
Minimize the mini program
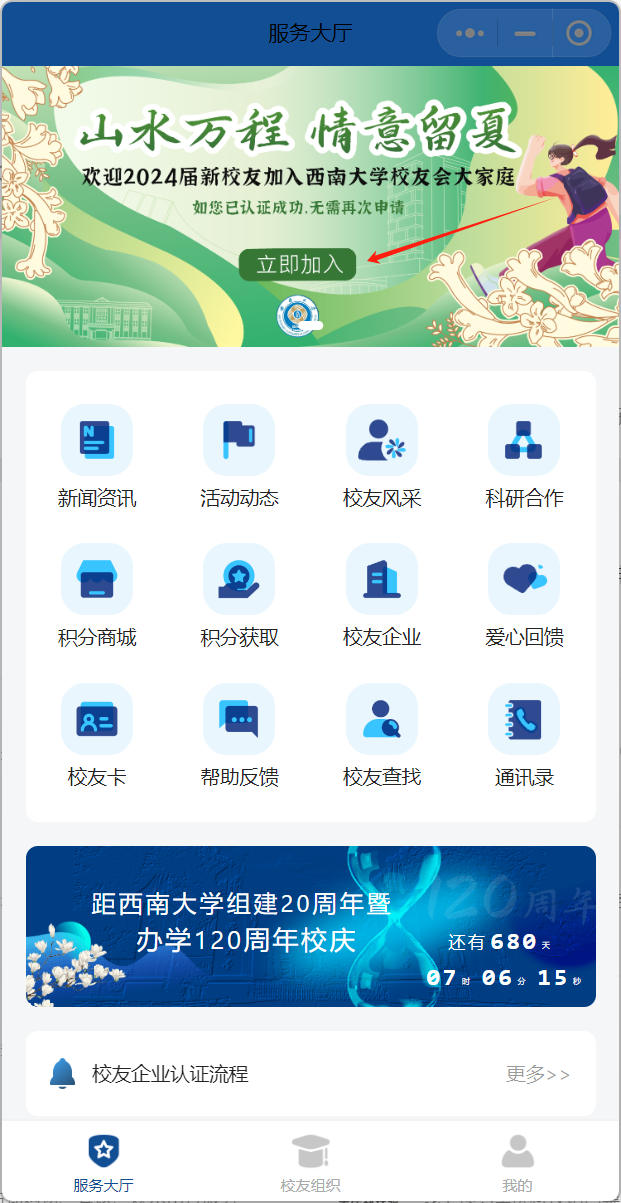[x=524, y=33]
